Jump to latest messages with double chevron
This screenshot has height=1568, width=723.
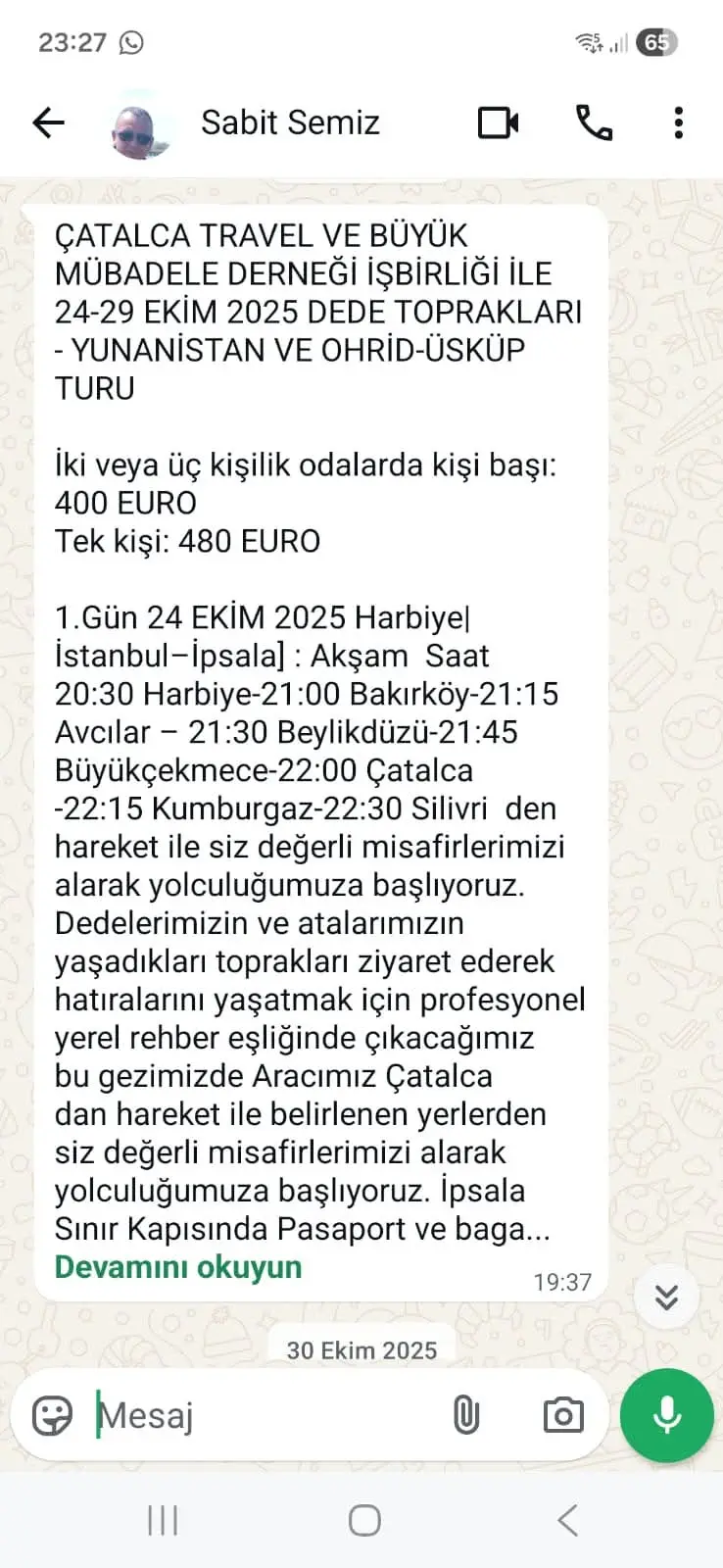click(x=667, y=1297)
